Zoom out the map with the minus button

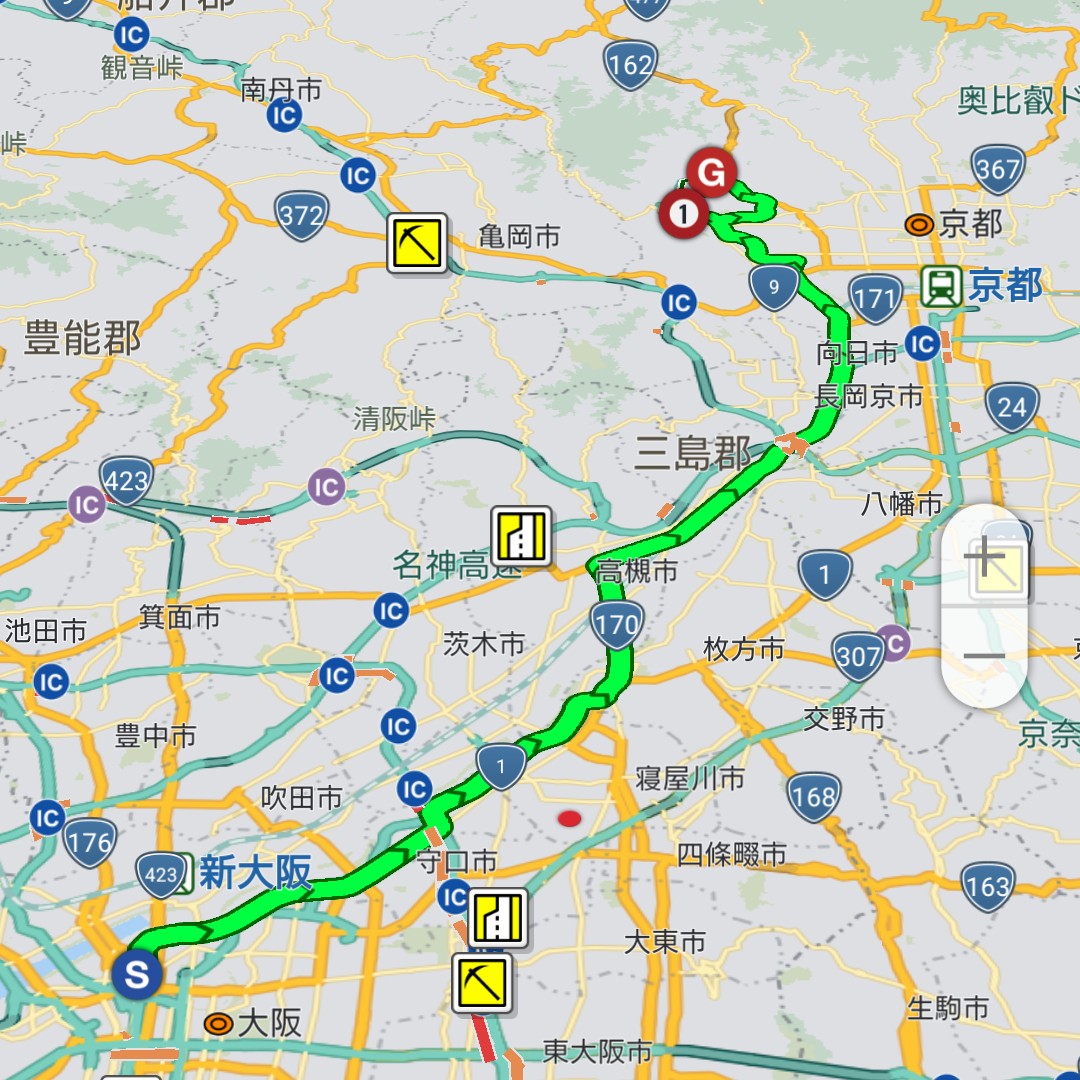point(985,657)
